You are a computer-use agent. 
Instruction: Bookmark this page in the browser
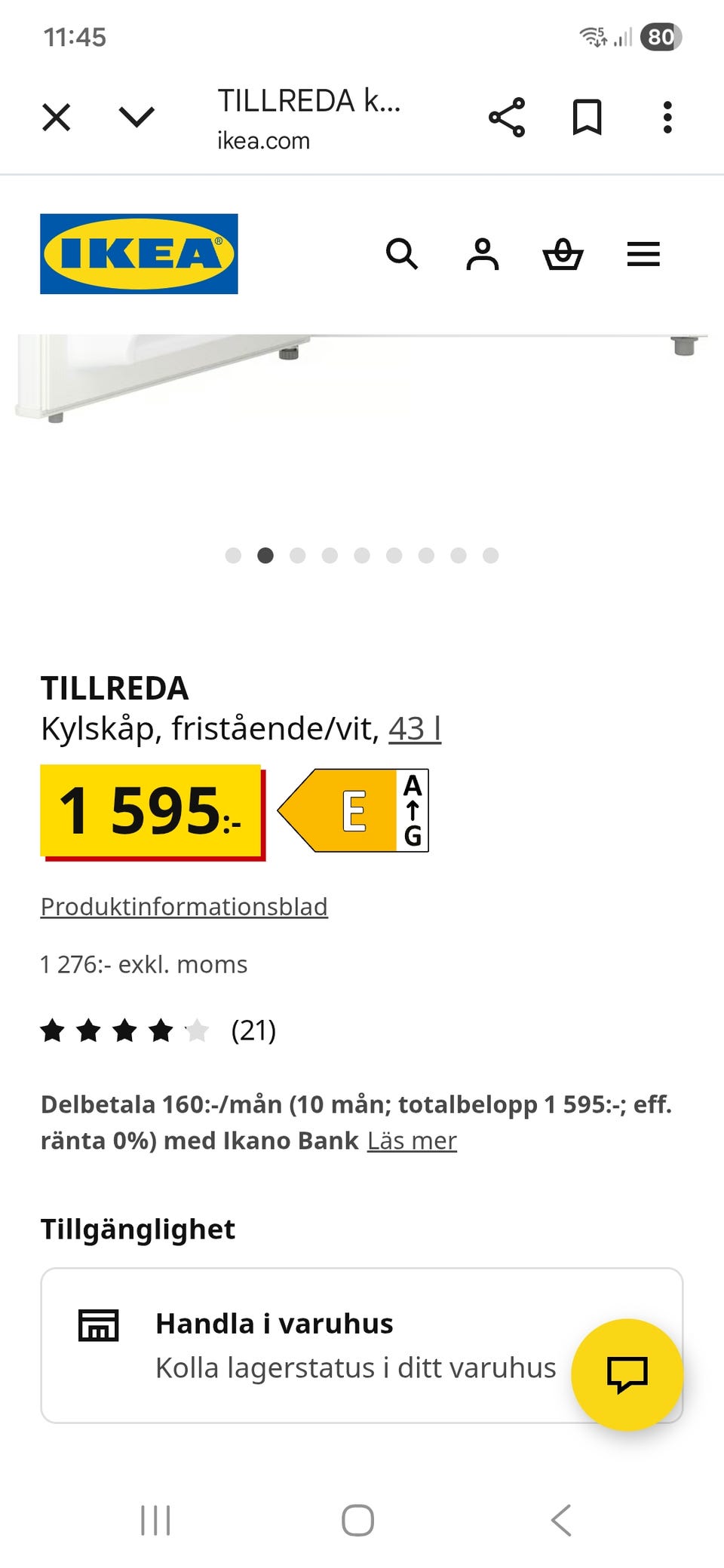(587, 117)
